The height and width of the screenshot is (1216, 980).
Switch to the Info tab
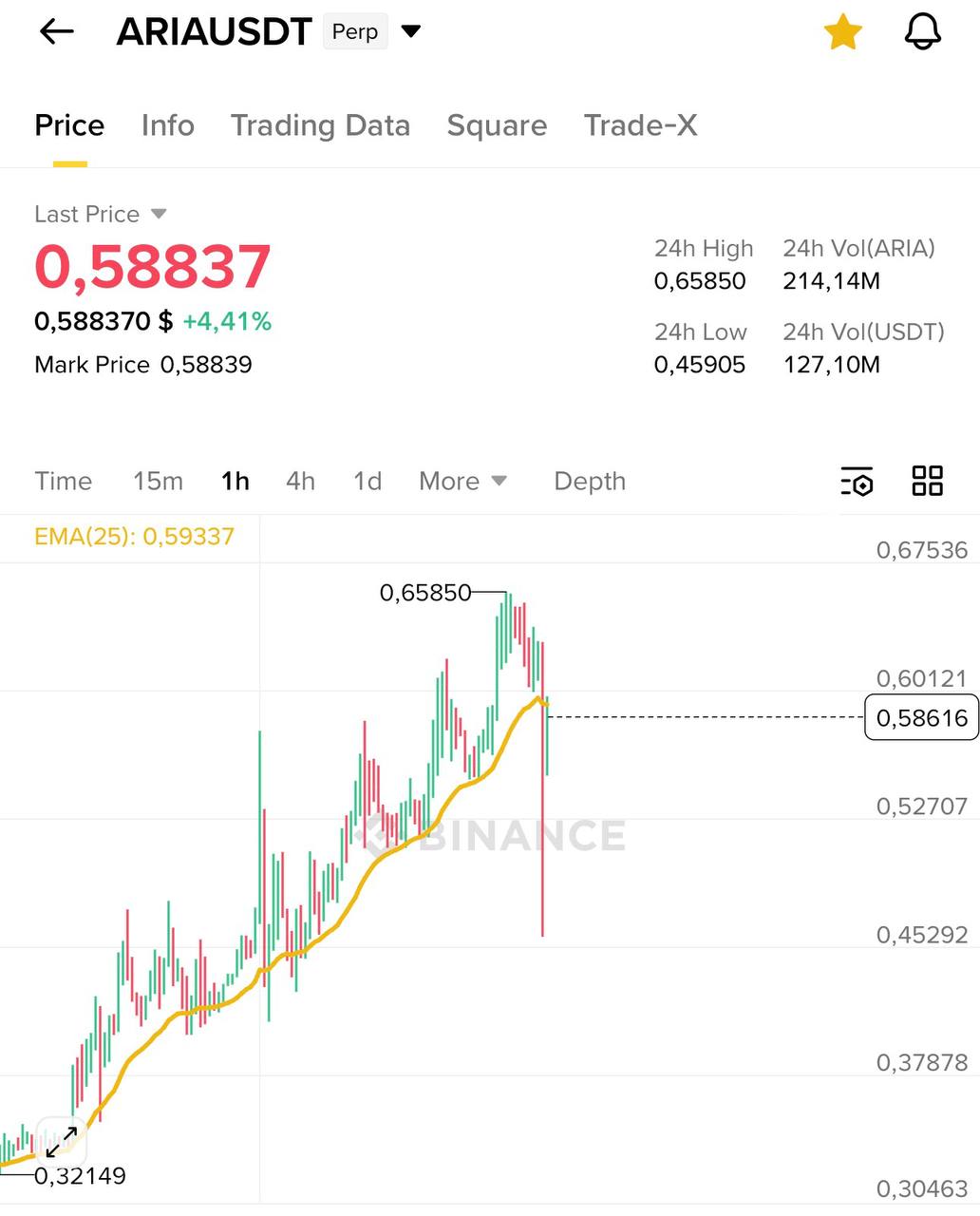point(167,125)
